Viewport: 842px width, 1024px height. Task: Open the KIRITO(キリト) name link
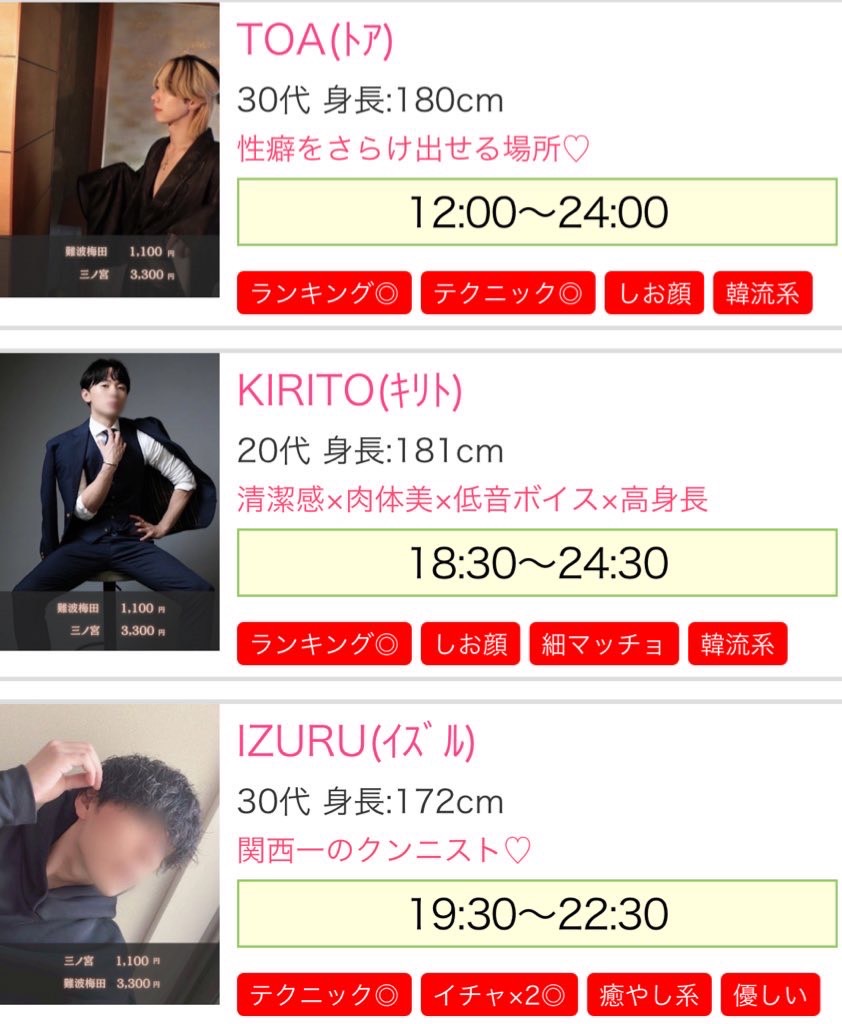pos(350,392)
